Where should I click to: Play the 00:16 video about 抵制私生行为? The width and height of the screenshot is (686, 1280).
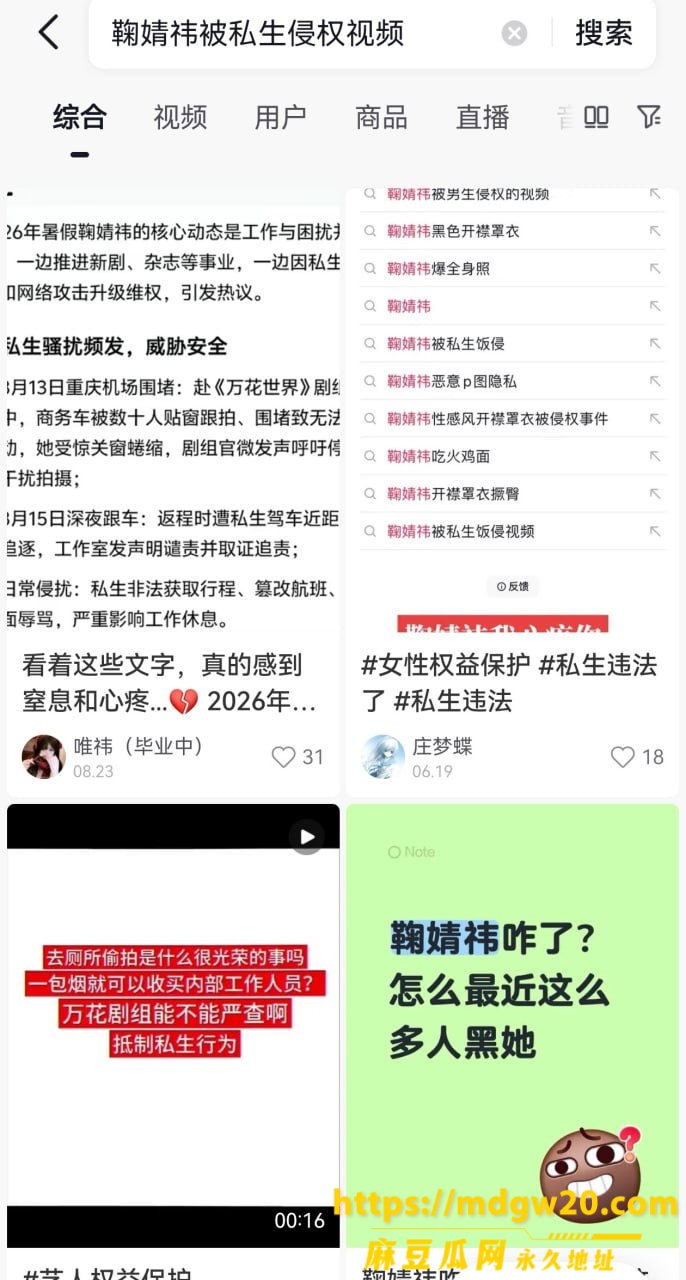coord(173,1025)
